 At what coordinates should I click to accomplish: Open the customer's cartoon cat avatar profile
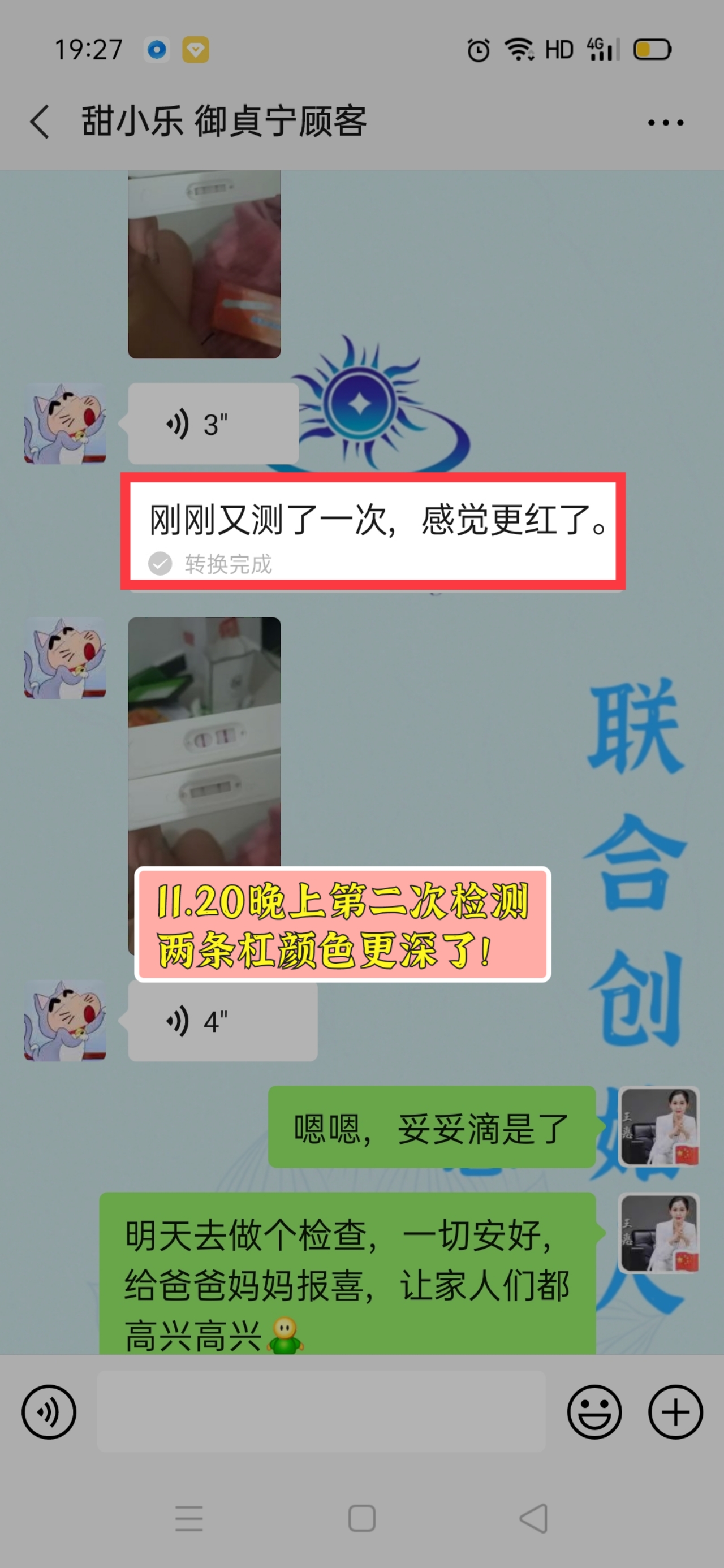65,423
